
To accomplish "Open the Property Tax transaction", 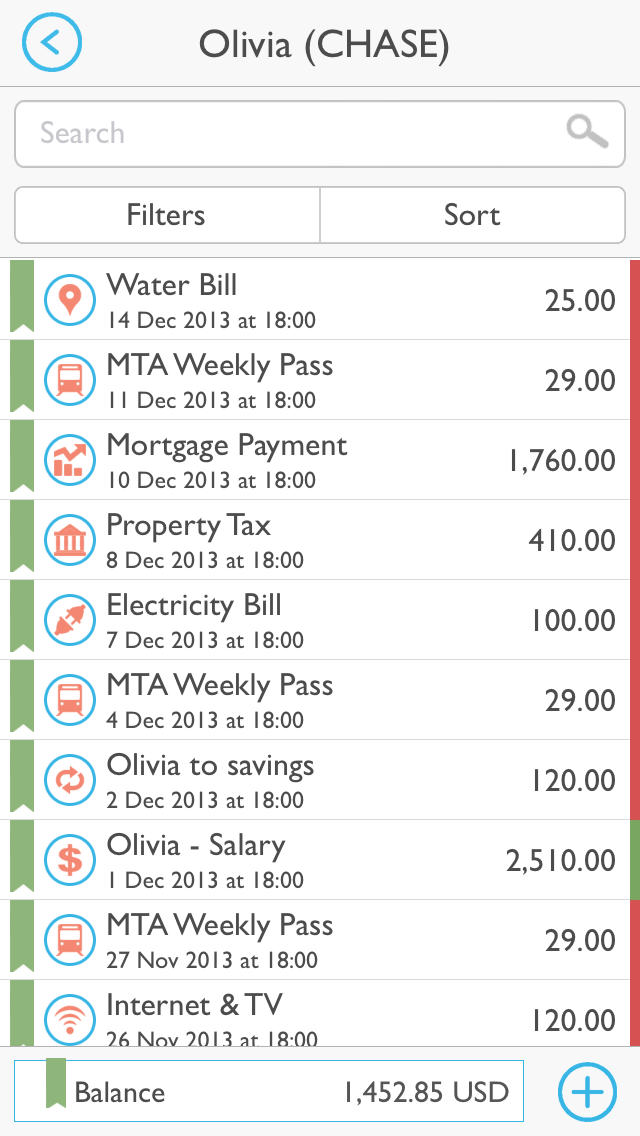I will (x=320, y=540).
